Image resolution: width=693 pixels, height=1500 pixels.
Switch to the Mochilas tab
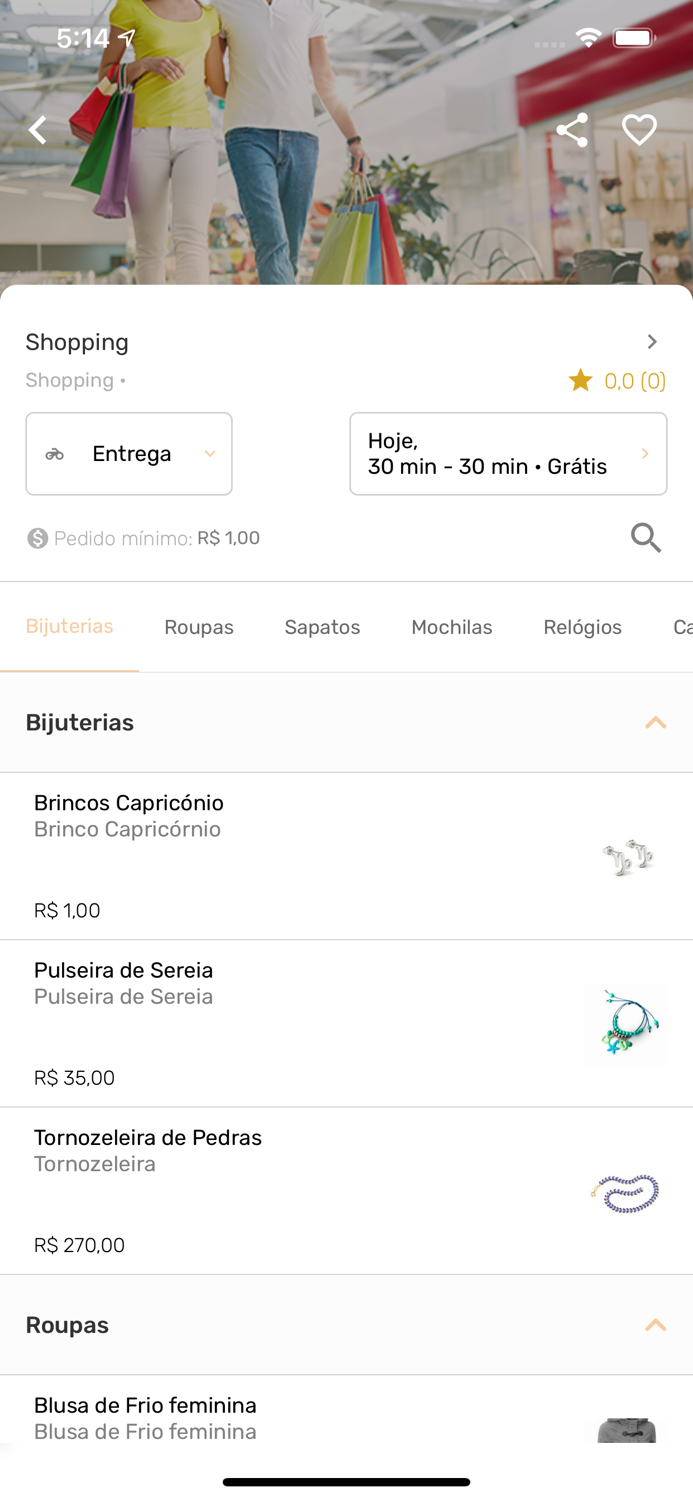coord(452,627)
